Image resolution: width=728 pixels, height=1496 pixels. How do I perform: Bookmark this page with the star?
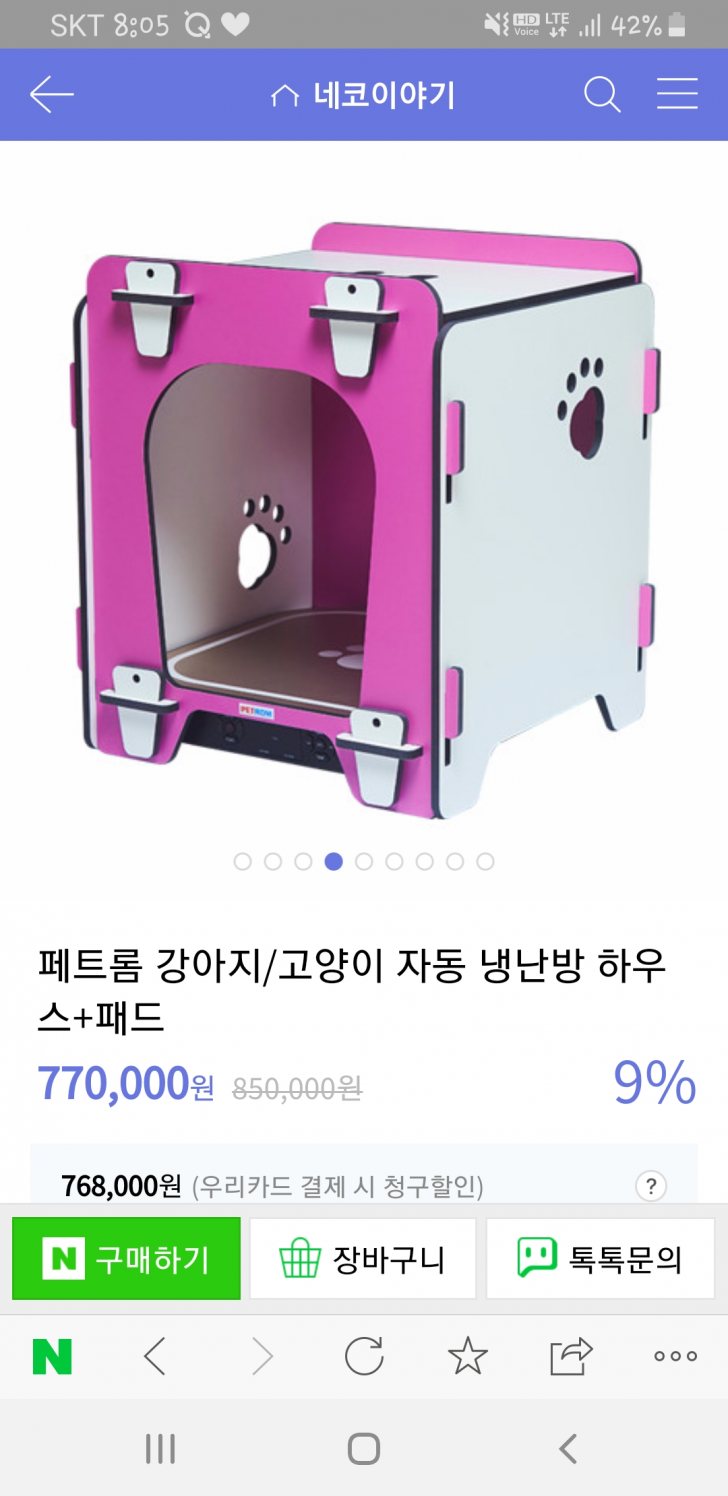(x=467, y=1357)
